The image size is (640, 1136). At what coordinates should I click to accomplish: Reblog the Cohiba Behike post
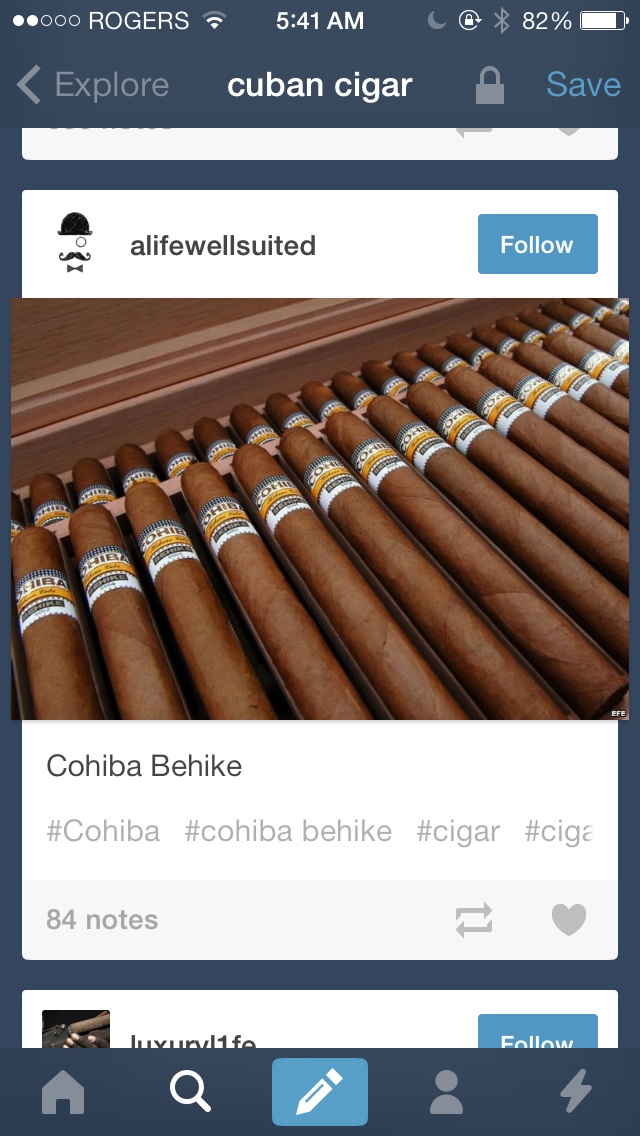click(x=474, y=920)
